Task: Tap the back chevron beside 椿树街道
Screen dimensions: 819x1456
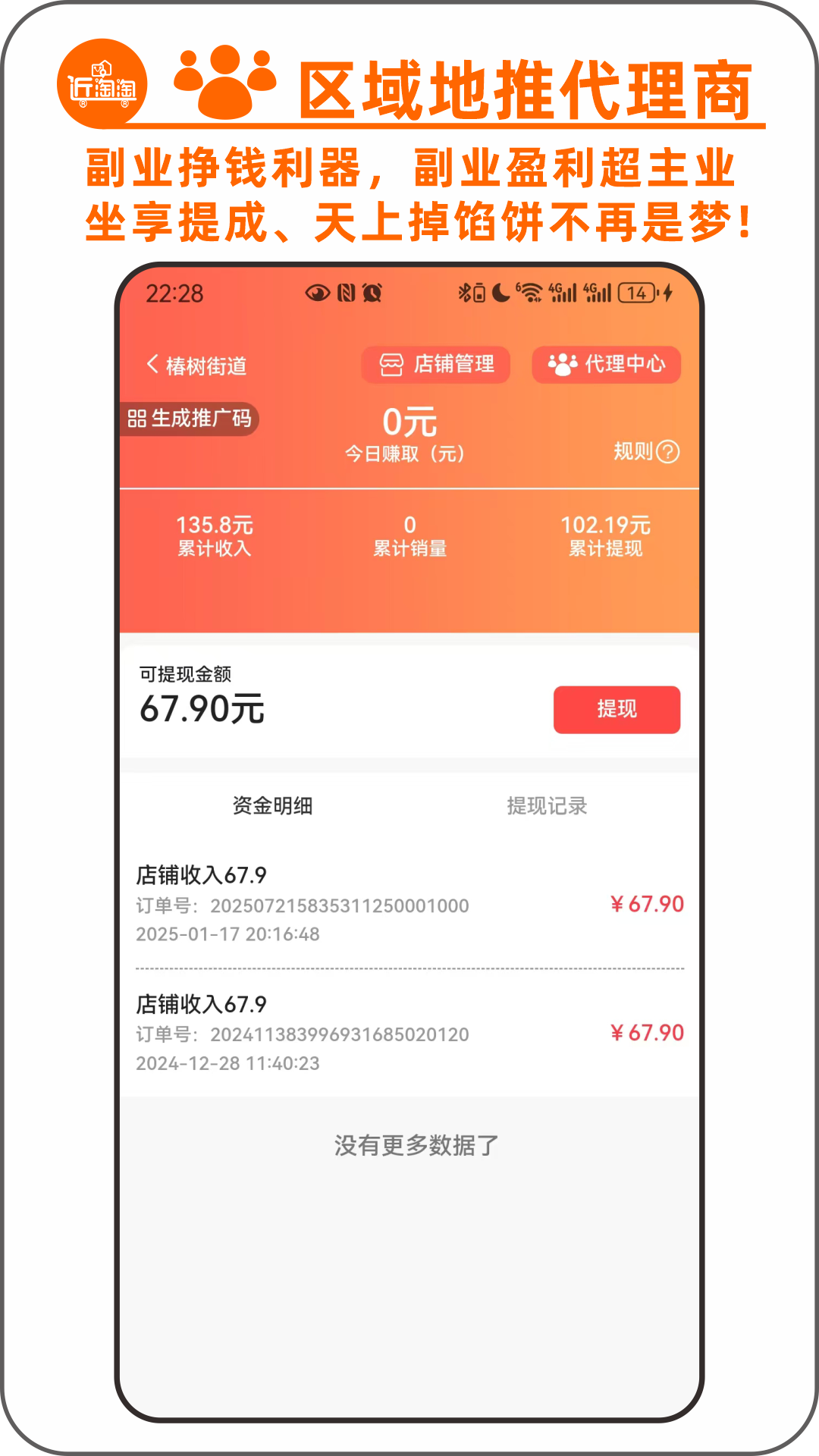Action: coord(151,364)
